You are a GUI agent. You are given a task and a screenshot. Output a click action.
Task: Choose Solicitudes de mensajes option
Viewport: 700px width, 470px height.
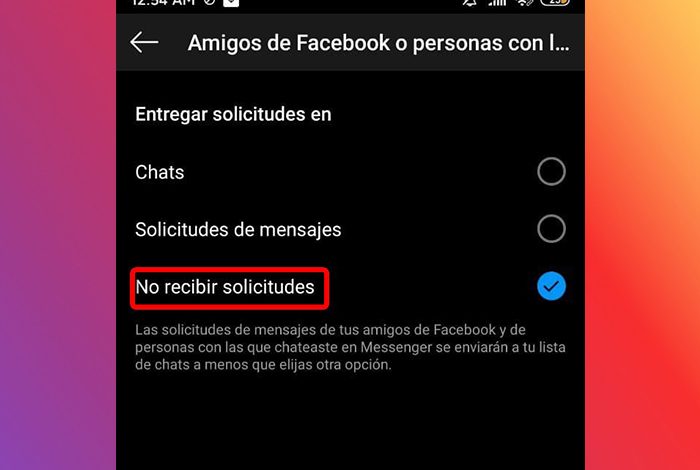tap(550, 229)
